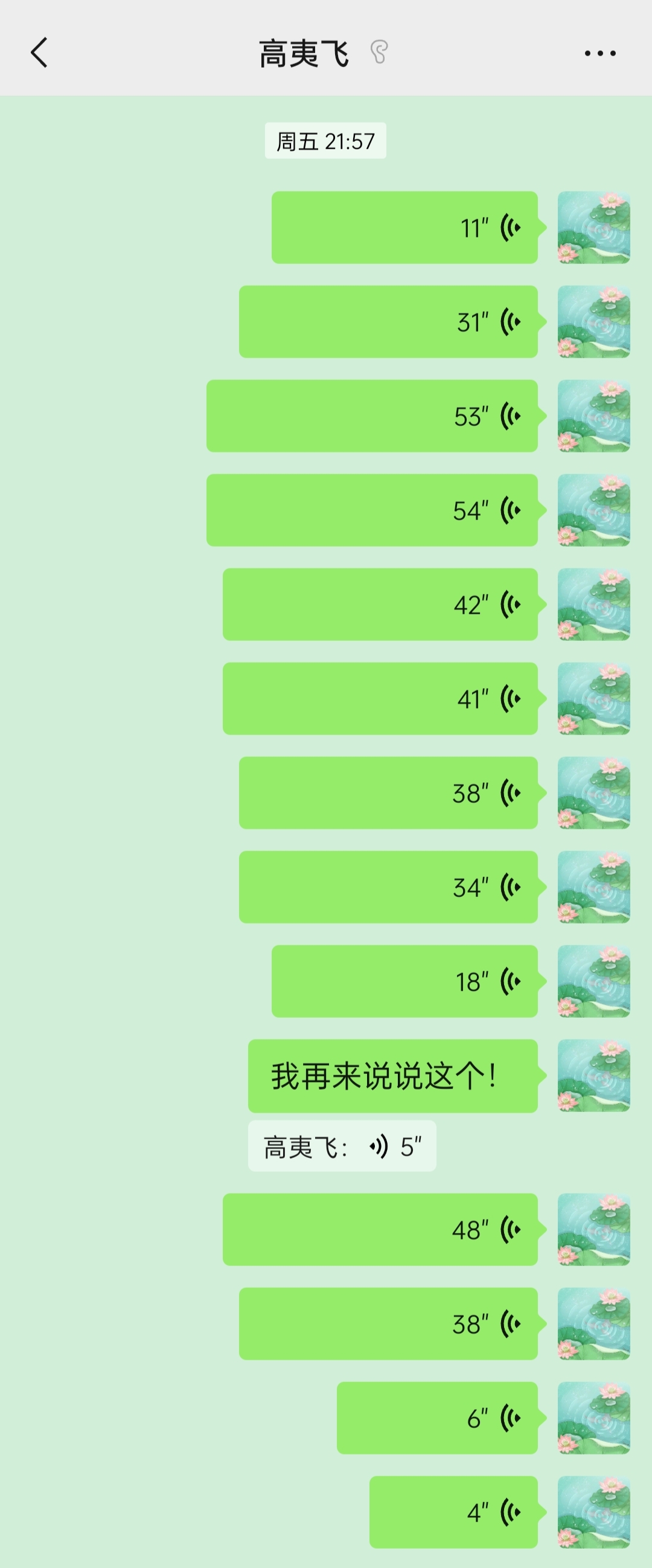Play the 4" voice message
The width and height of the screenshot is (652, 1568).
click(453, 1512)
